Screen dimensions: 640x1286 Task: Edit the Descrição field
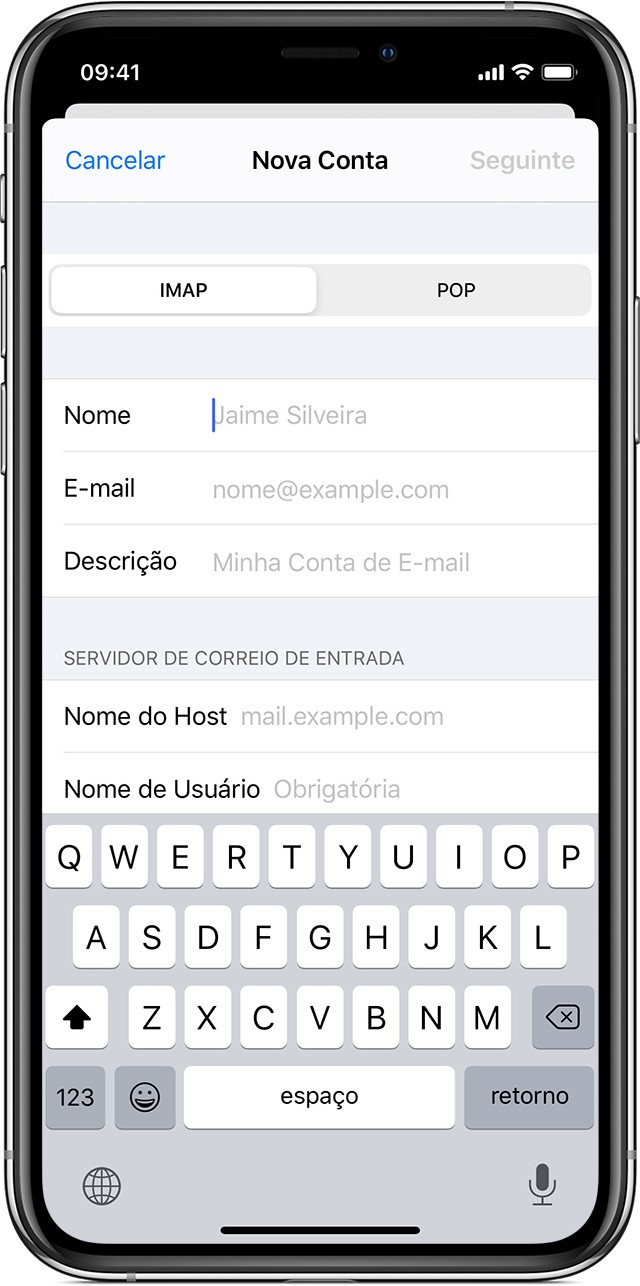pyautogui.click(x=400, y=562)
